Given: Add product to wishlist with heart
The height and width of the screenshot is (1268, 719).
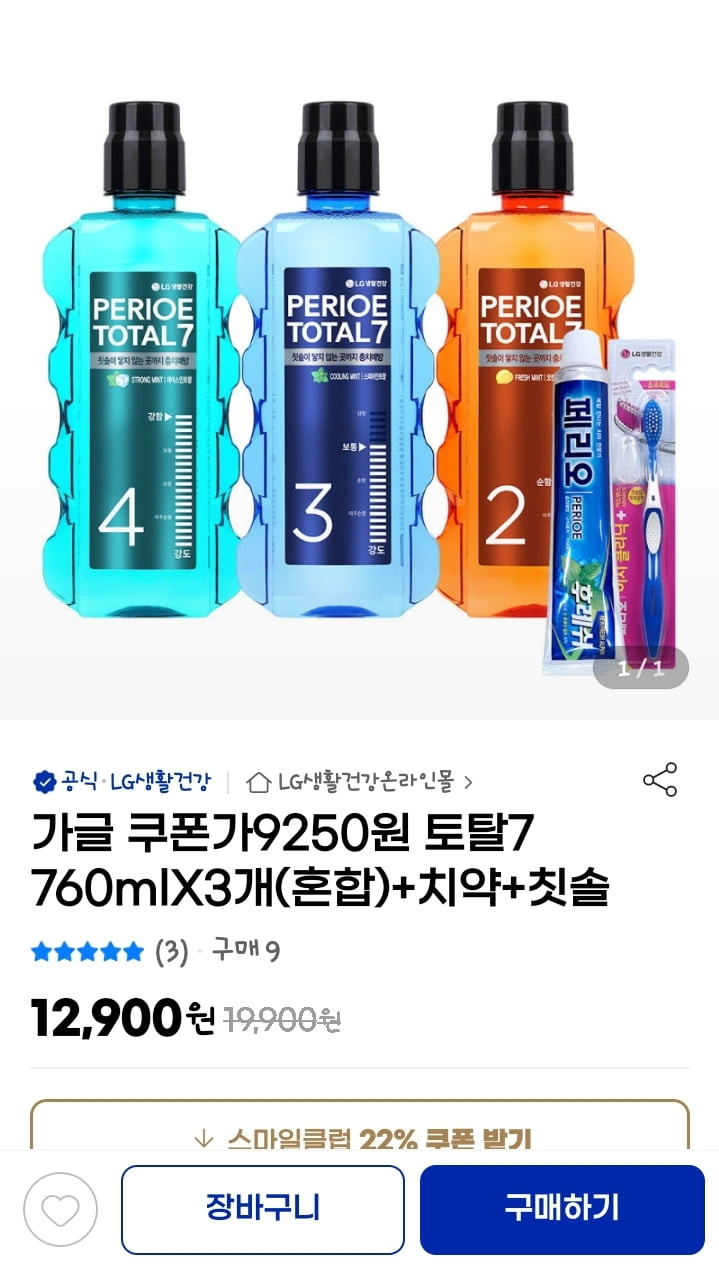Looking at the screenshot, I should [60, 1210].
